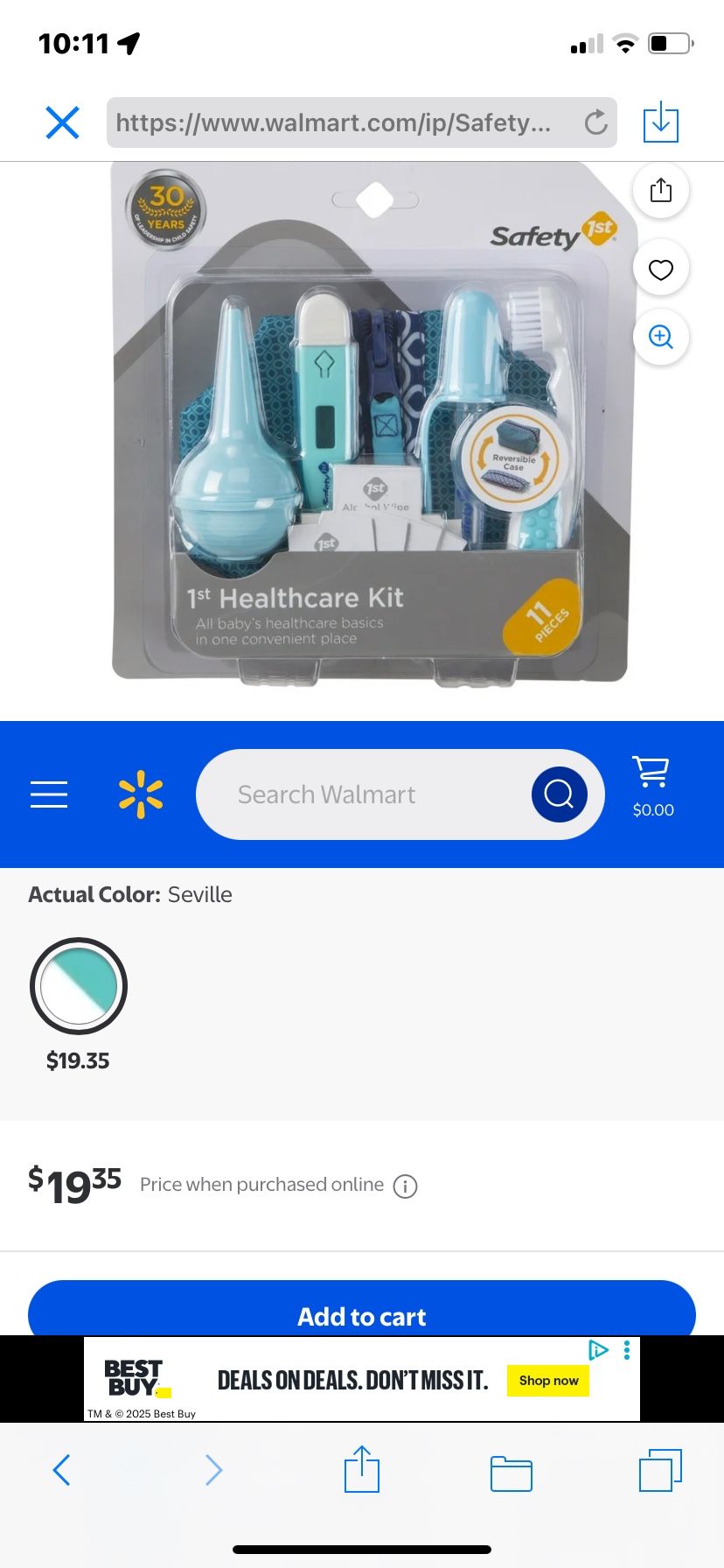The image size is (724, 1568).
Task: Open the Walmart hamburger menu
Action: click(49, 794)
